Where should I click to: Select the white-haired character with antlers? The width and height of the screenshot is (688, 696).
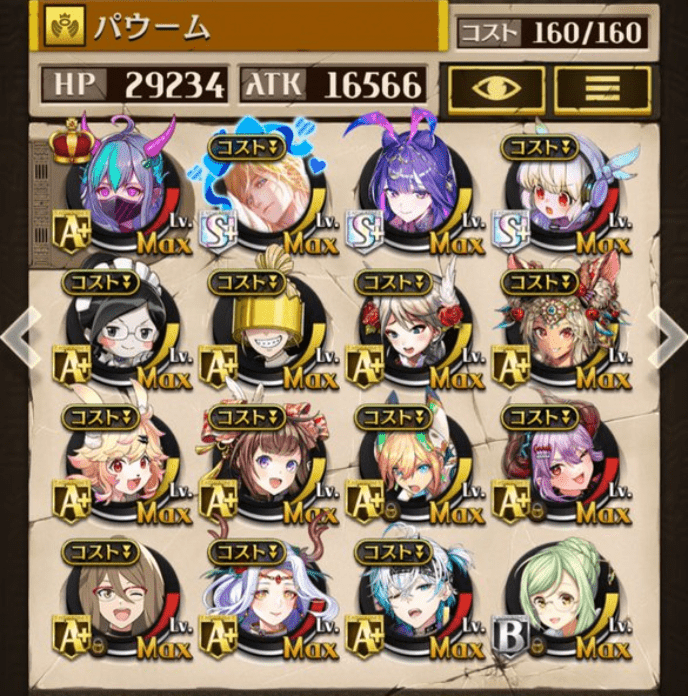[x=262, y=605]
